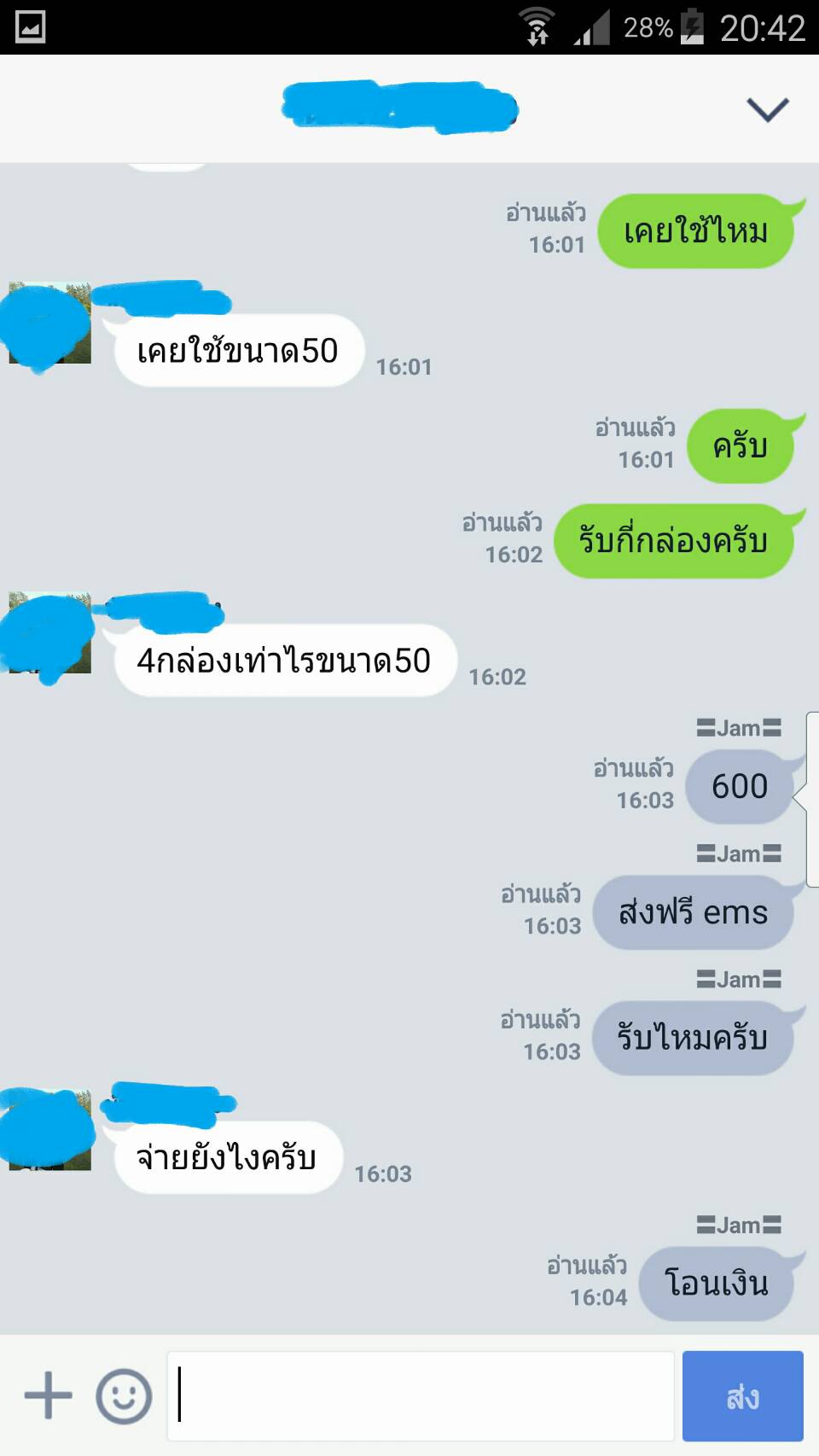Expand the chat options chevron
This screenshot has height=1456, width=819.
767,109
